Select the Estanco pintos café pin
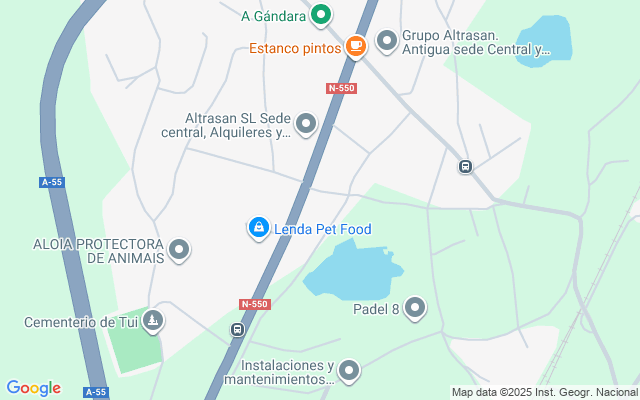The height and width of the screenshot is (400, 640). 355,46
